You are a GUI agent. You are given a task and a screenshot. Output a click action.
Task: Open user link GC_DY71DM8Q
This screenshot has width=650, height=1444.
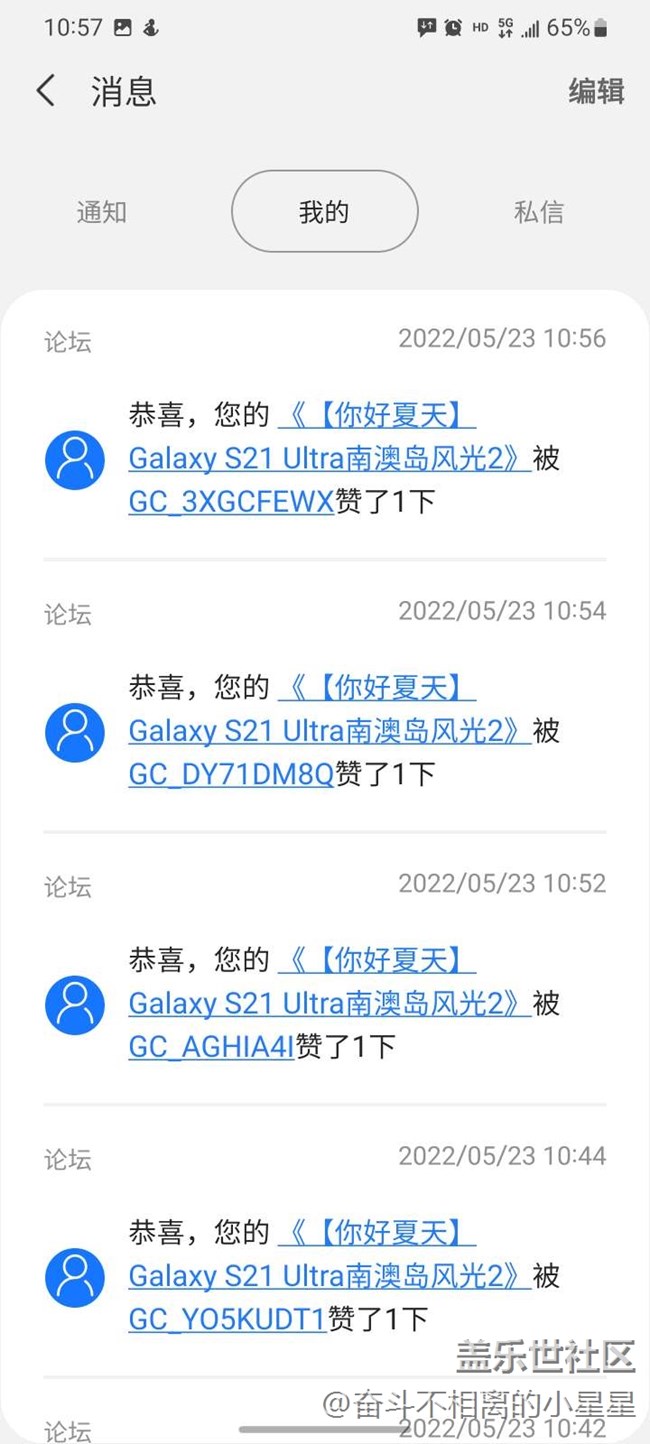pos(231,774)
